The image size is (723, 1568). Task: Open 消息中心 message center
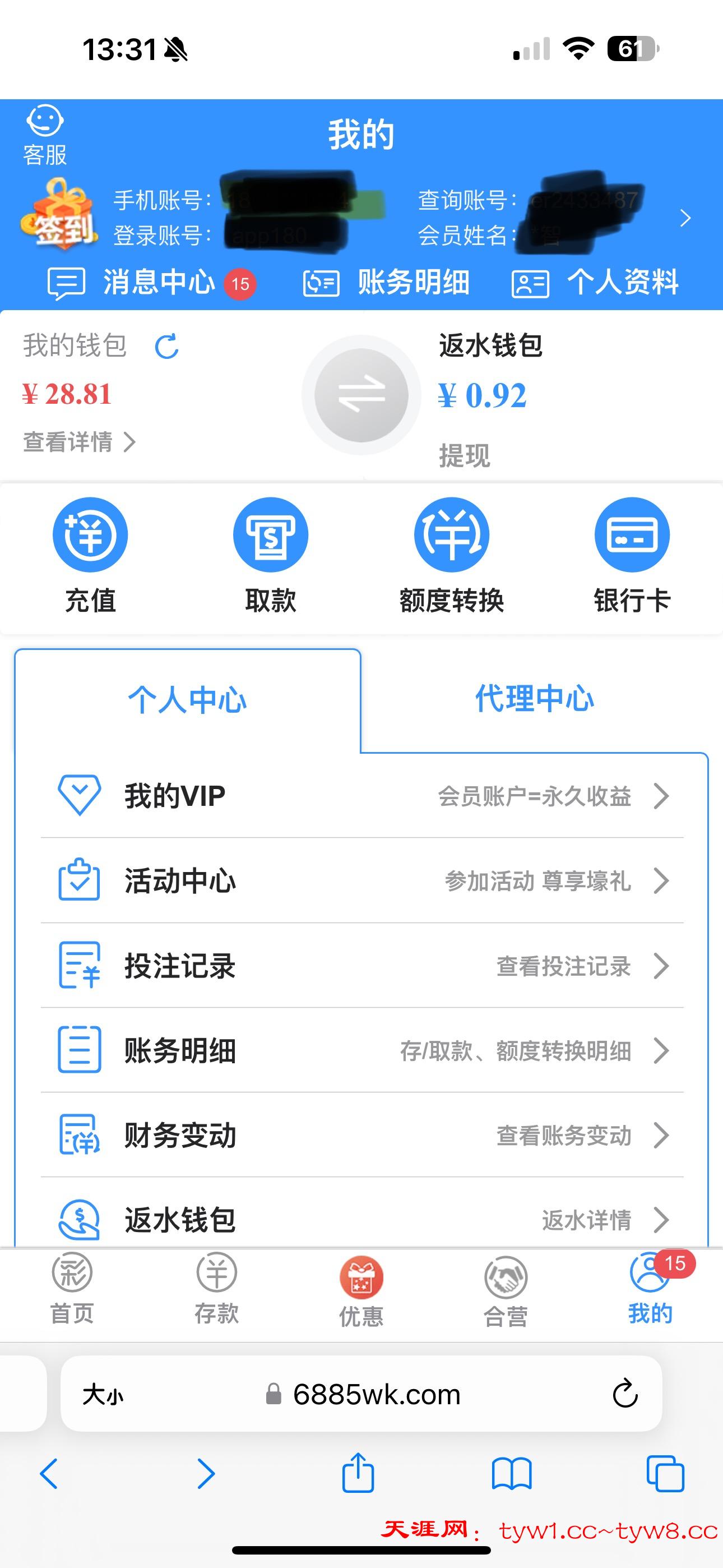tap(151, 283)
